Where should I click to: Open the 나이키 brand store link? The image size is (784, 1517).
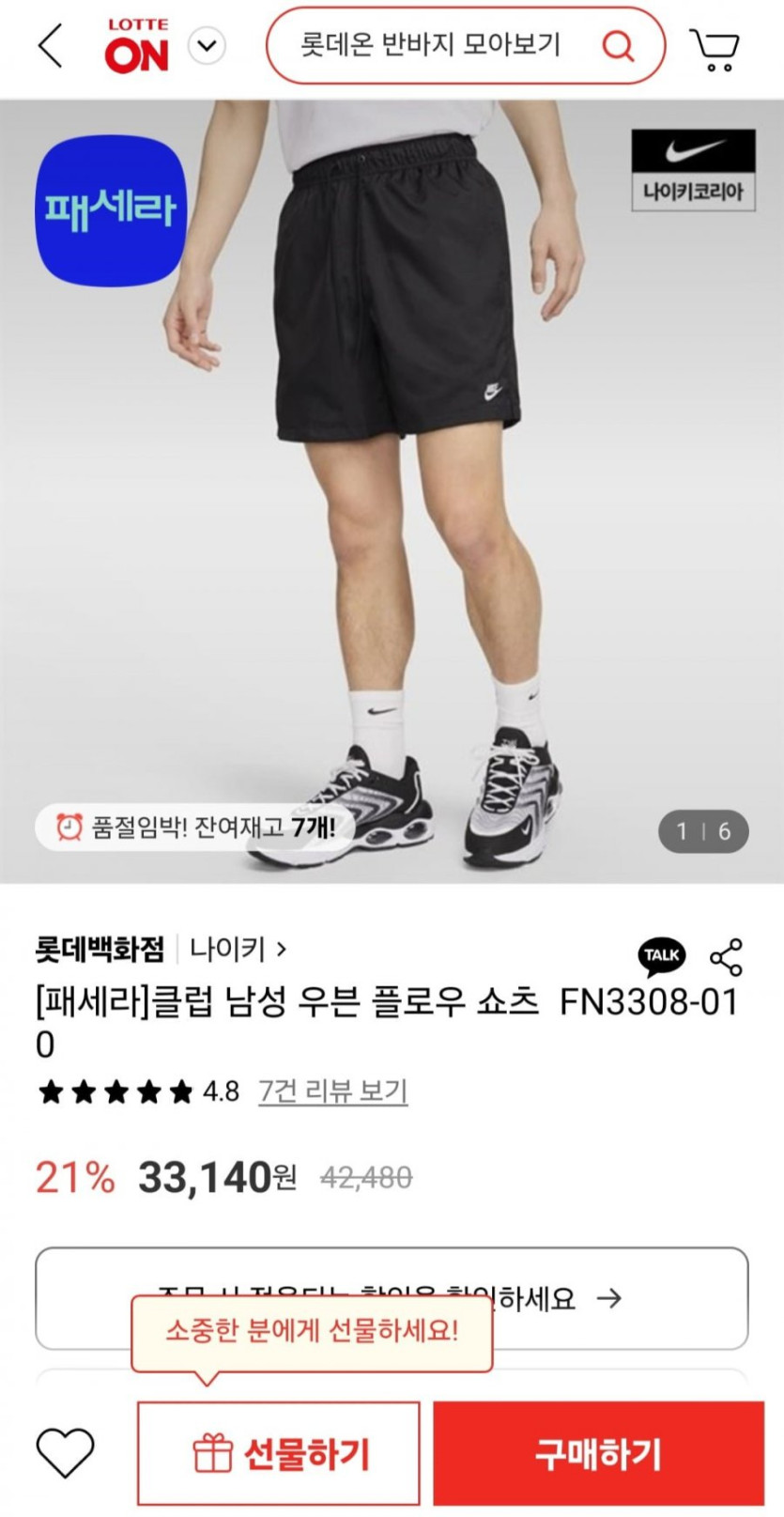tap(238, 949)
